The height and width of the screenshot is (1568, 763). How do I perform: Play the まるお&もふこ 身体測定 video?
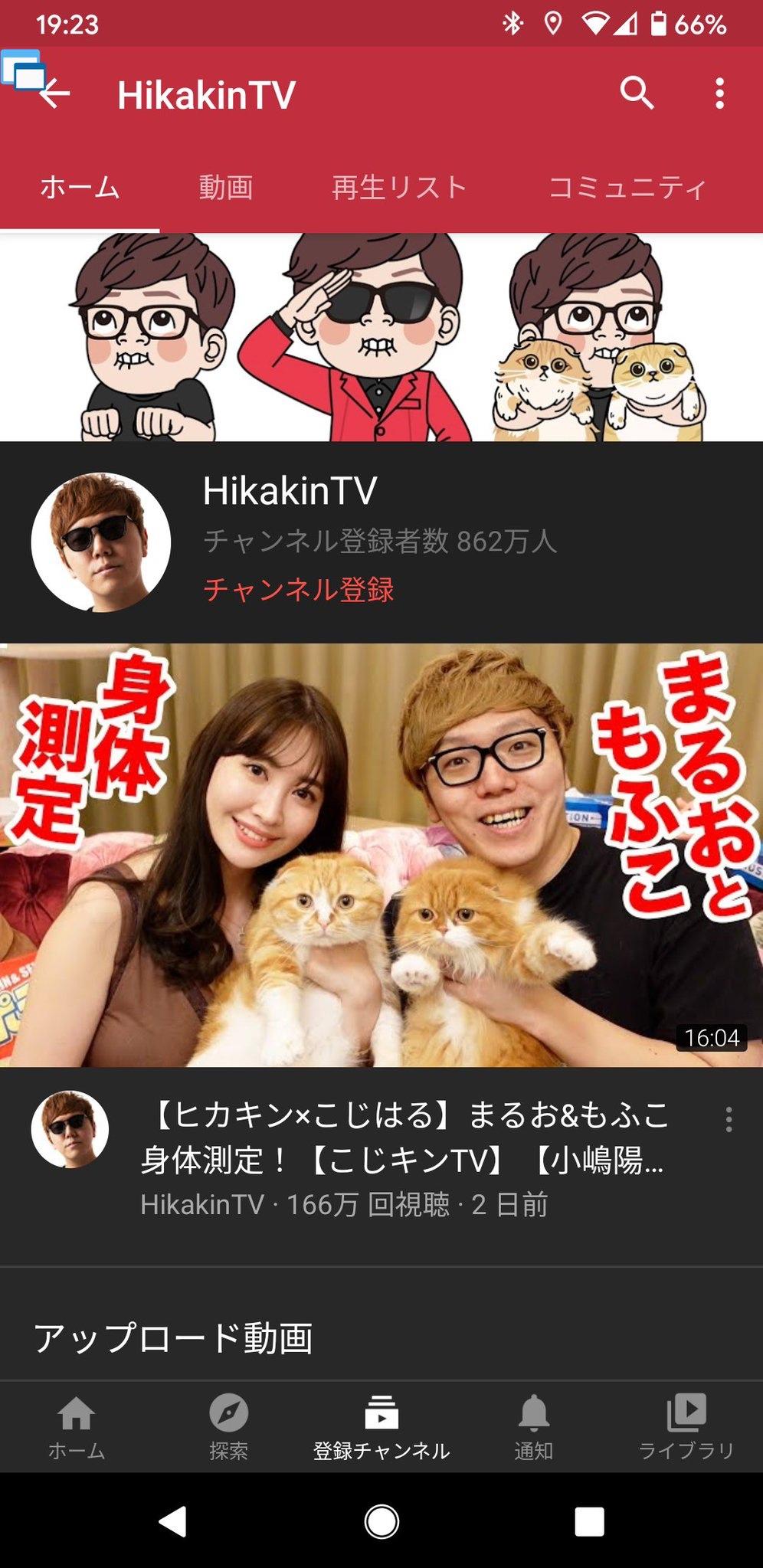click(381, 855)
